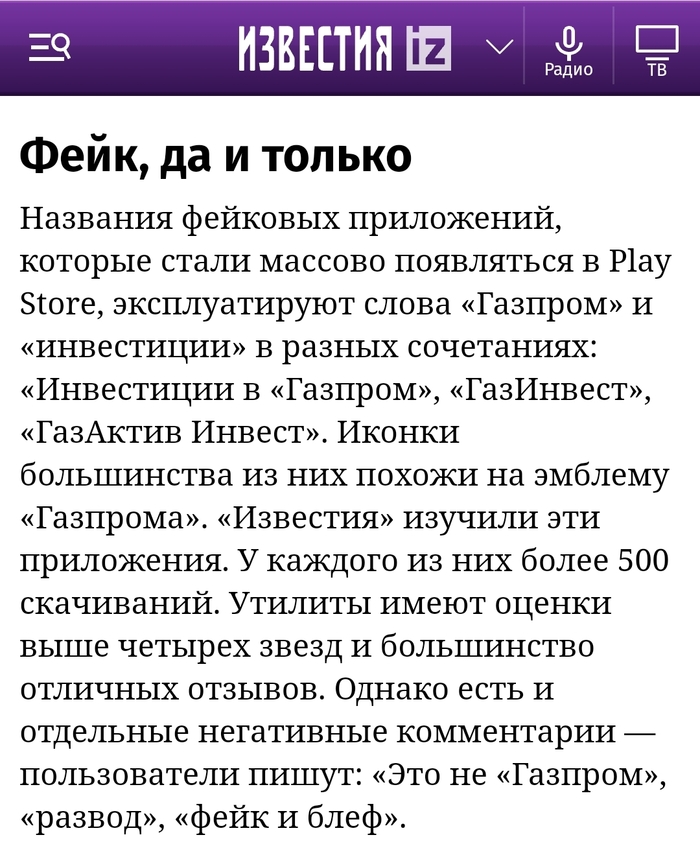Expand the header dropdown chevron
Viewport: 700px width, 859px height.
click(498, 47)
